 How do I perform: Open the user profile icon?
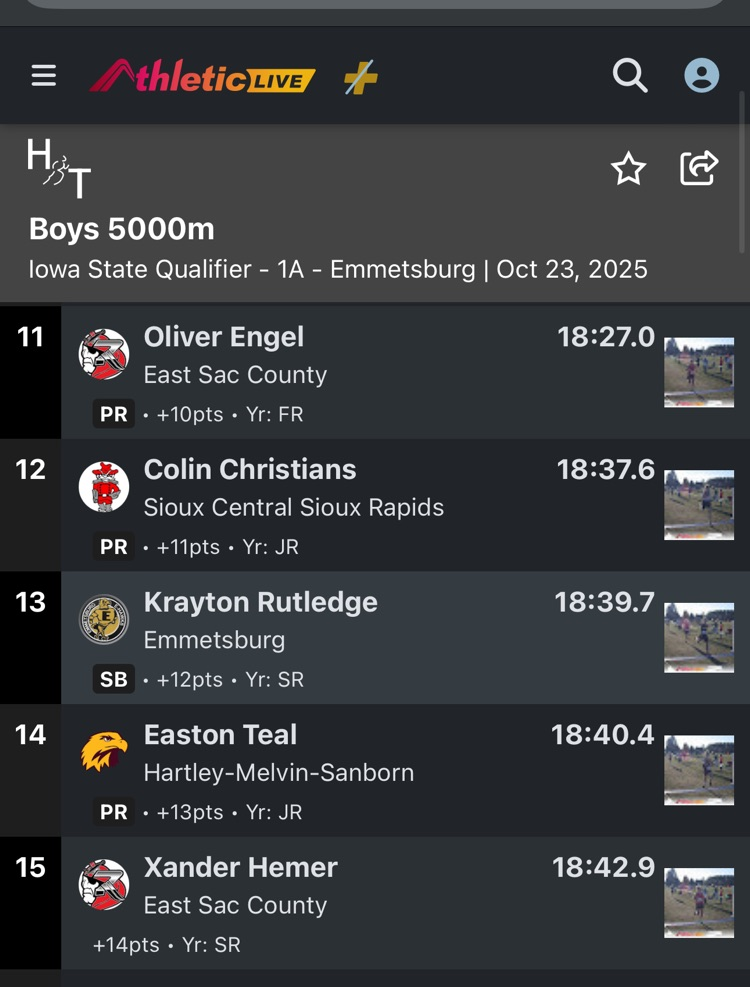point(702,76)
